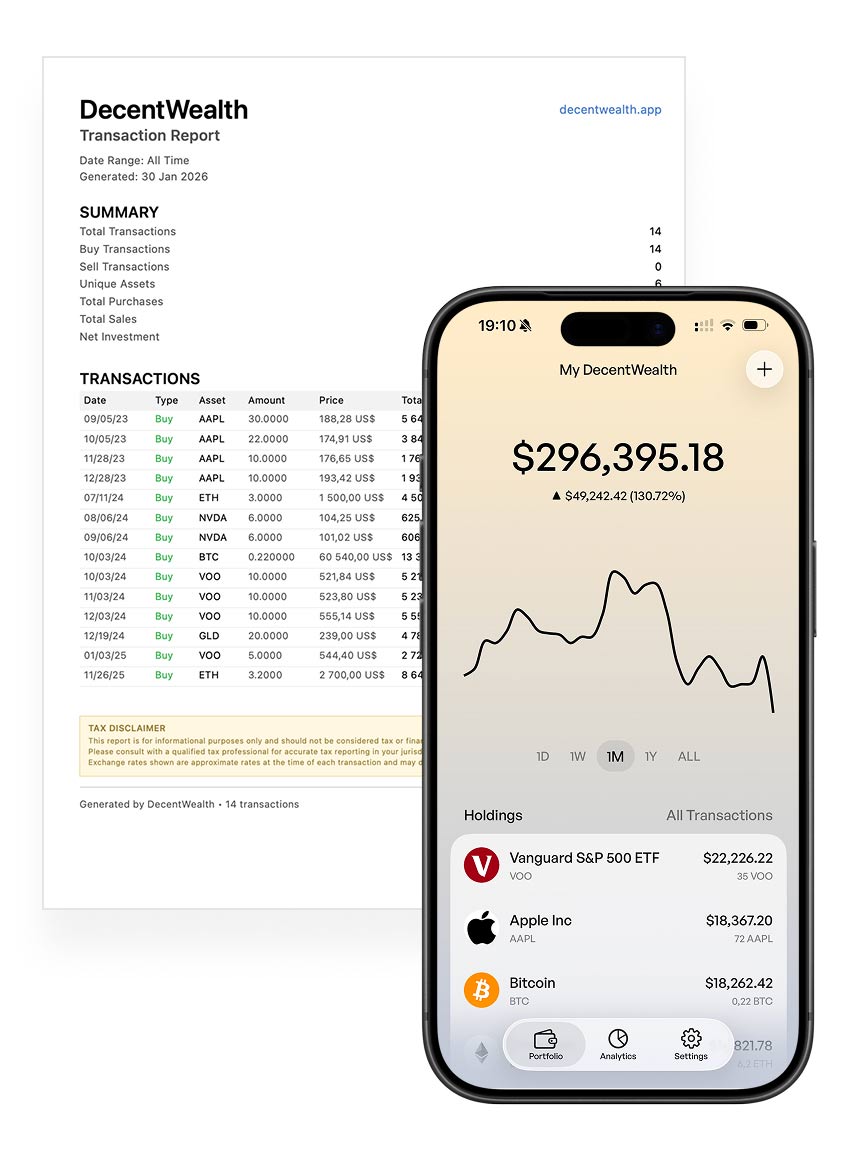This screenshot has width=860, height=1162.
Task: Select the Holdings section header
Action: (493, 815)
